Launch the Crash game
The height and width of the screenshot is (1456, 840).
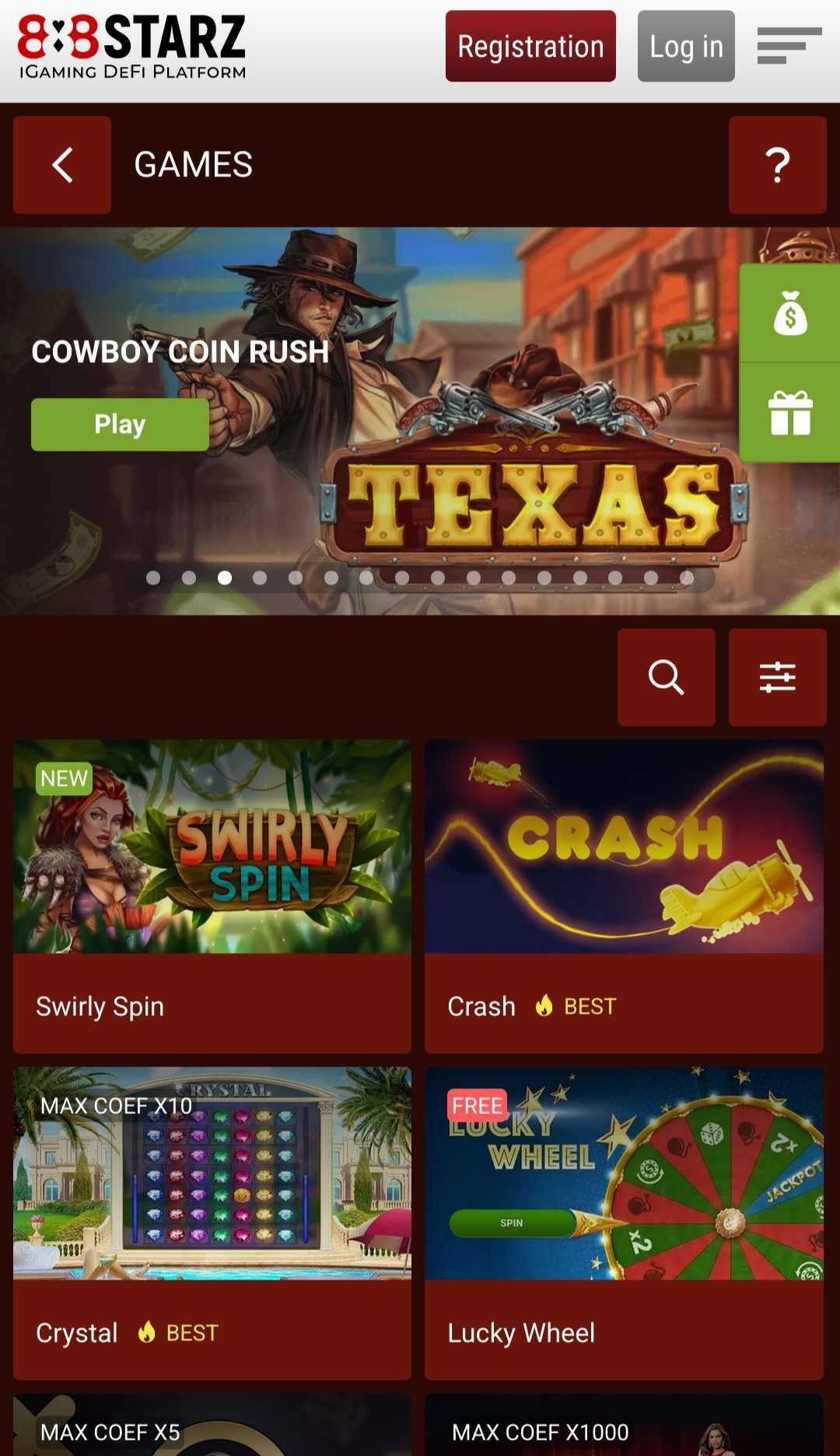pos(624,896)
